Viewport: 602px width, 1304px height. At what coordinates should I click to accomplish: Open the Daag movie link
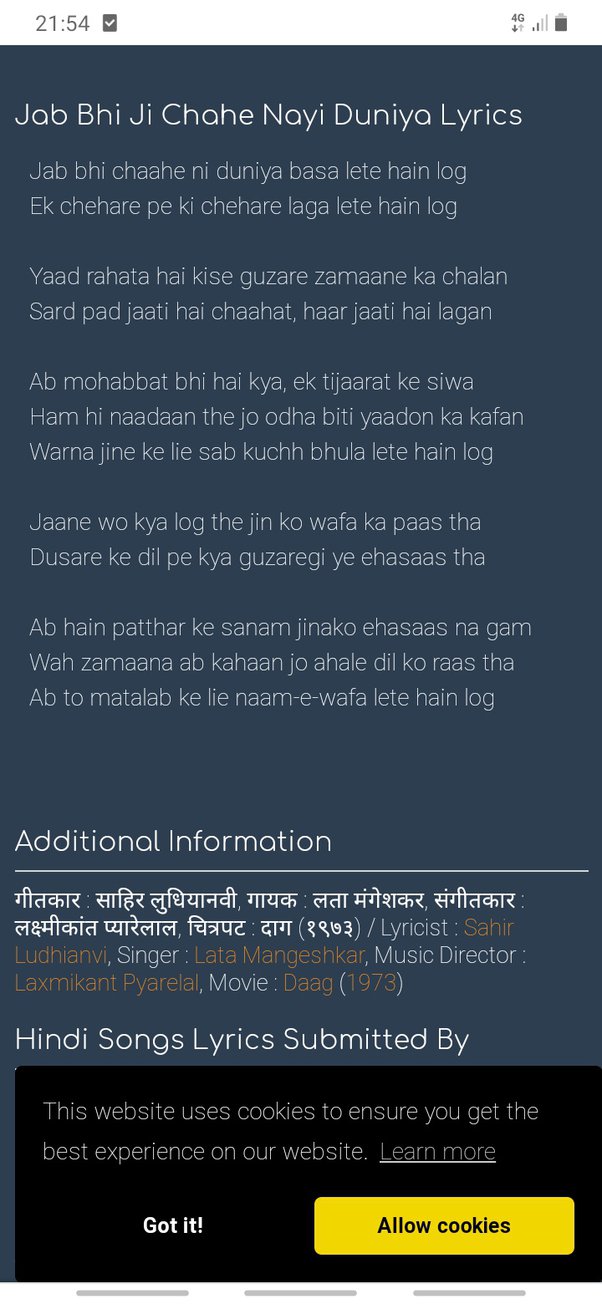308,983
